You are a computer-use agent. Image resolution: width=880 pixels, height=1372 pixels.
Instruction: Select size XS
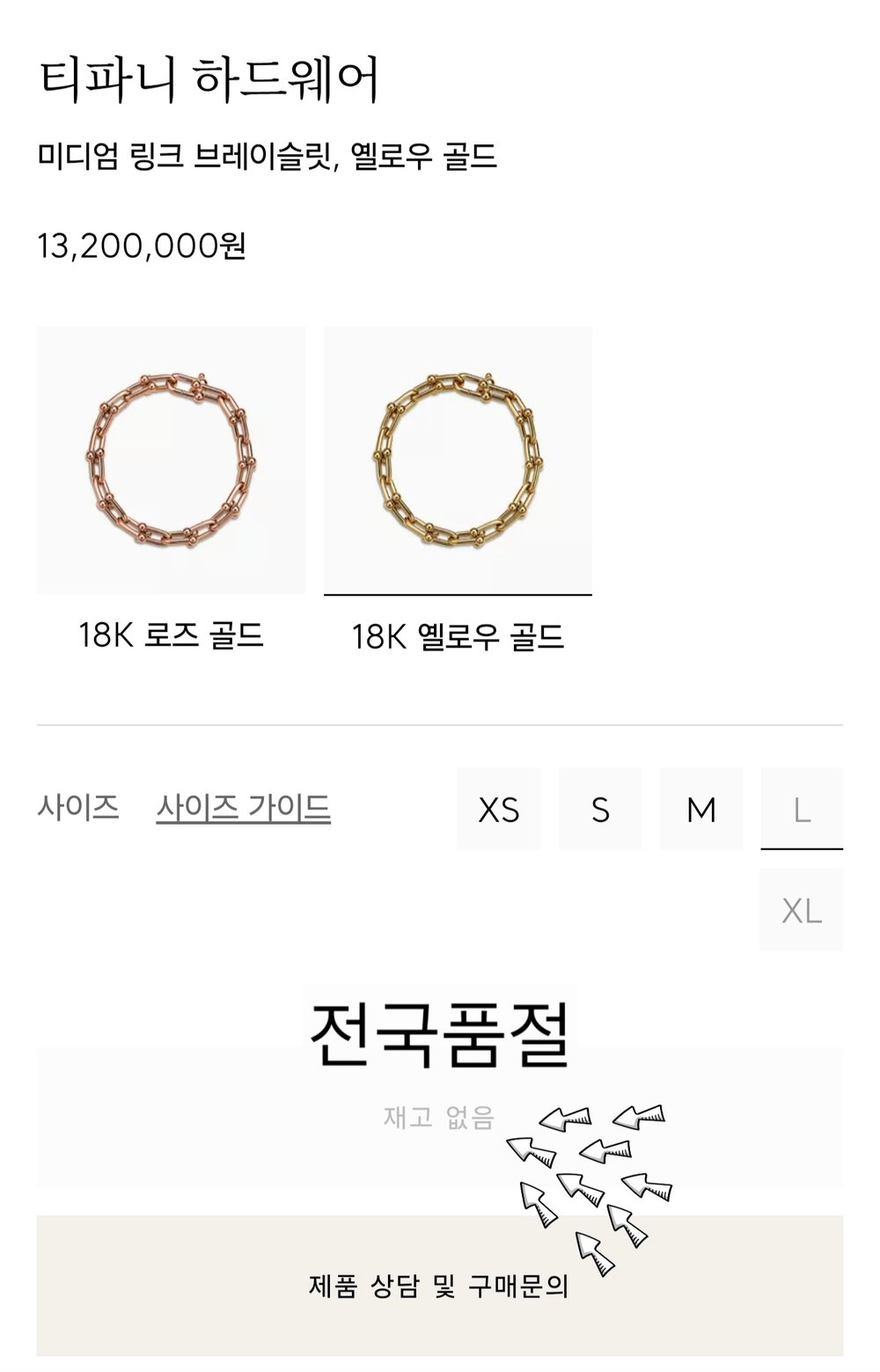coord(498,809)
